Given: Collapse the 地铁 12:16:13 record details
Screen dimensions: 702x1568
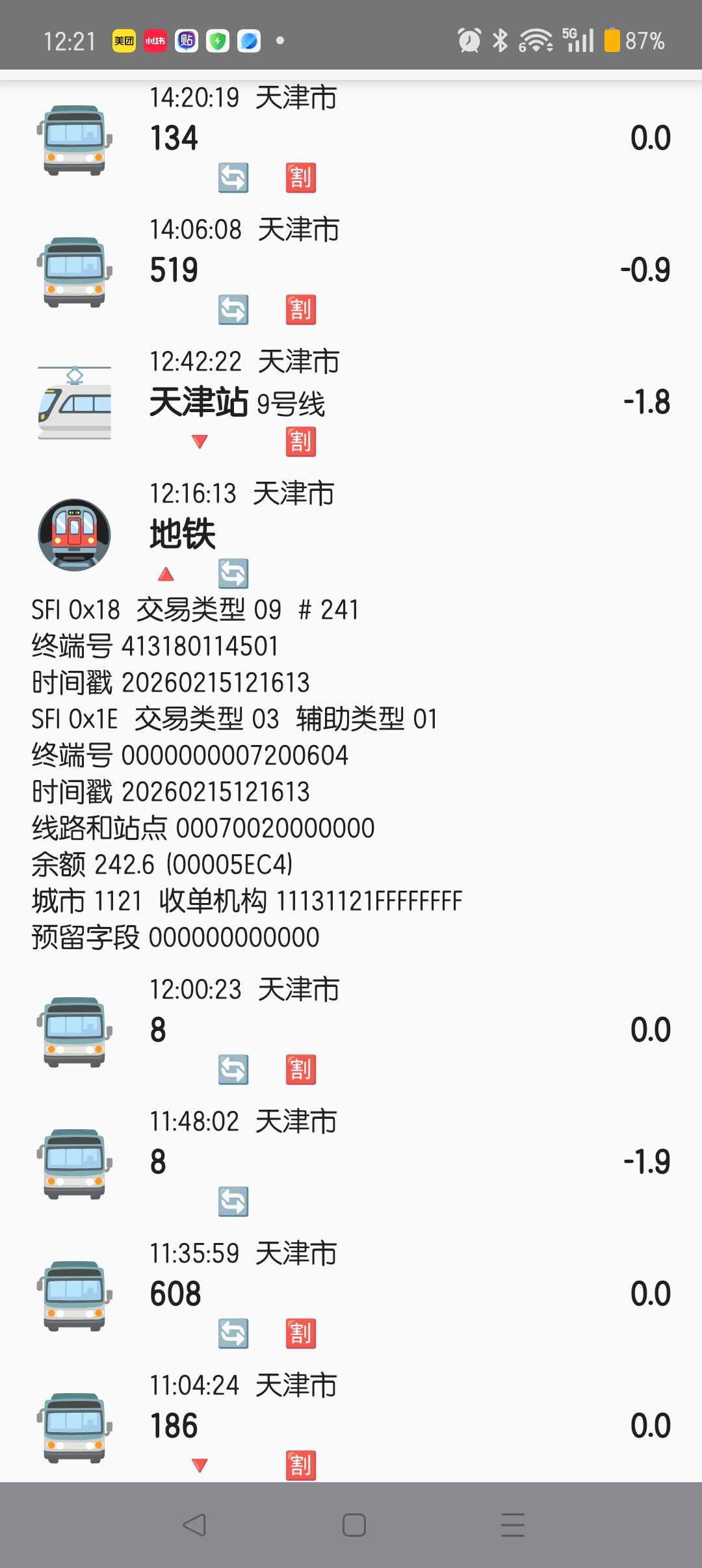Looking at the screenshot, I should click(351, 533).
